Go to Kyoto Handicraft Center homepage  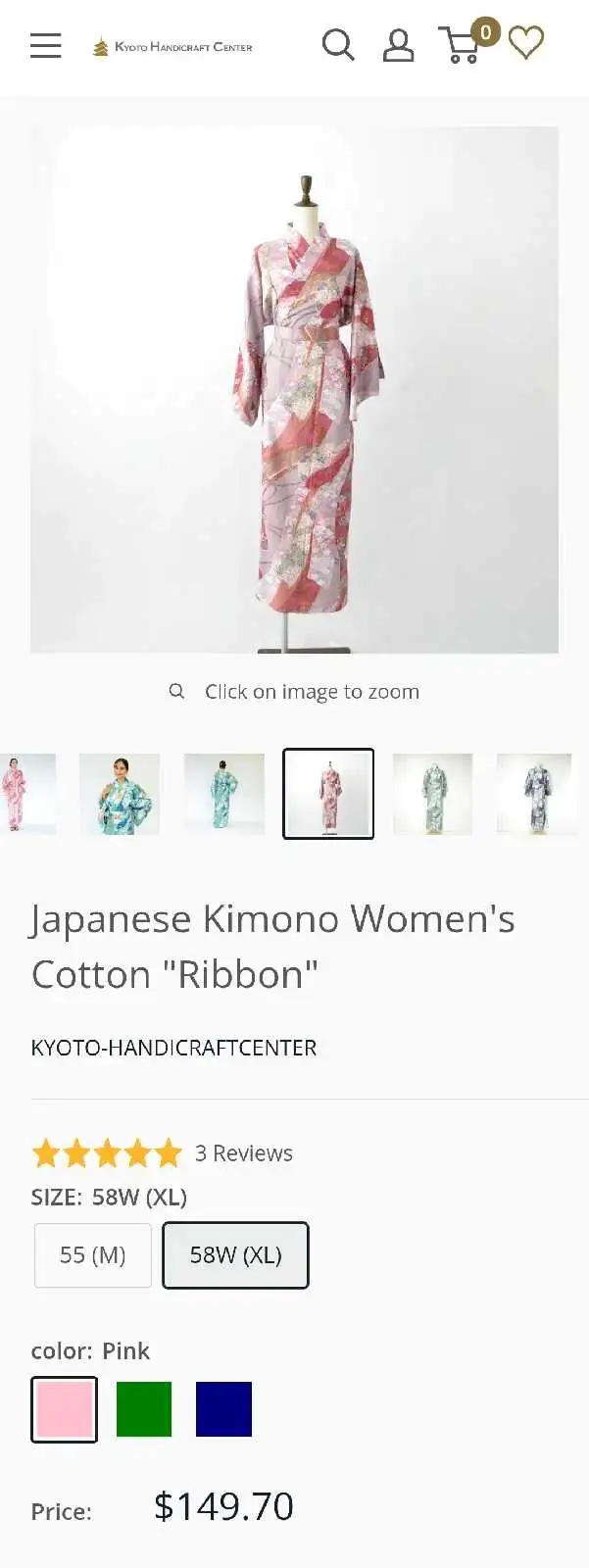click(172, 46)
